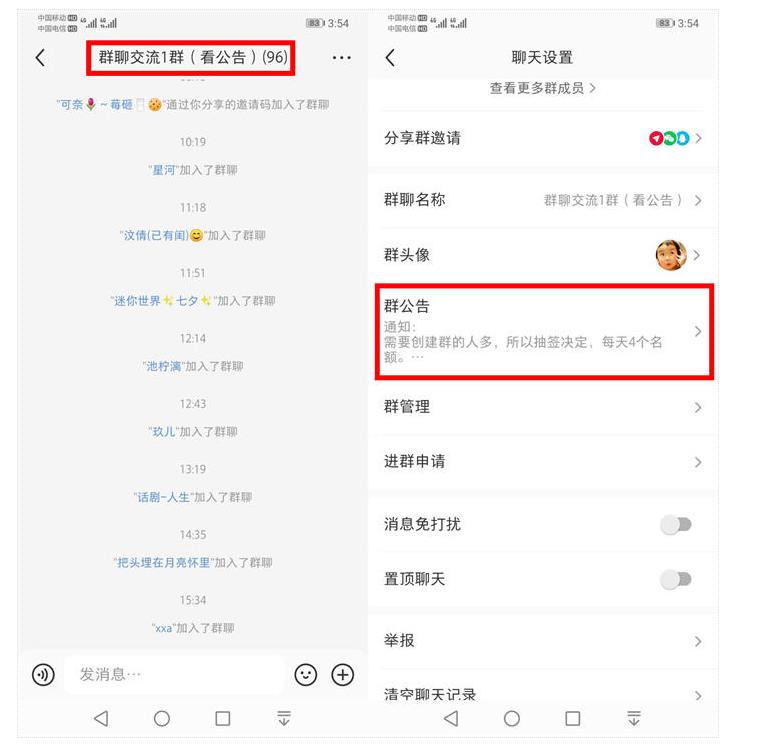Viewport: 758px width, 749px height.
Task: Go back from the group chat conversation
Action: coord(40,58)
